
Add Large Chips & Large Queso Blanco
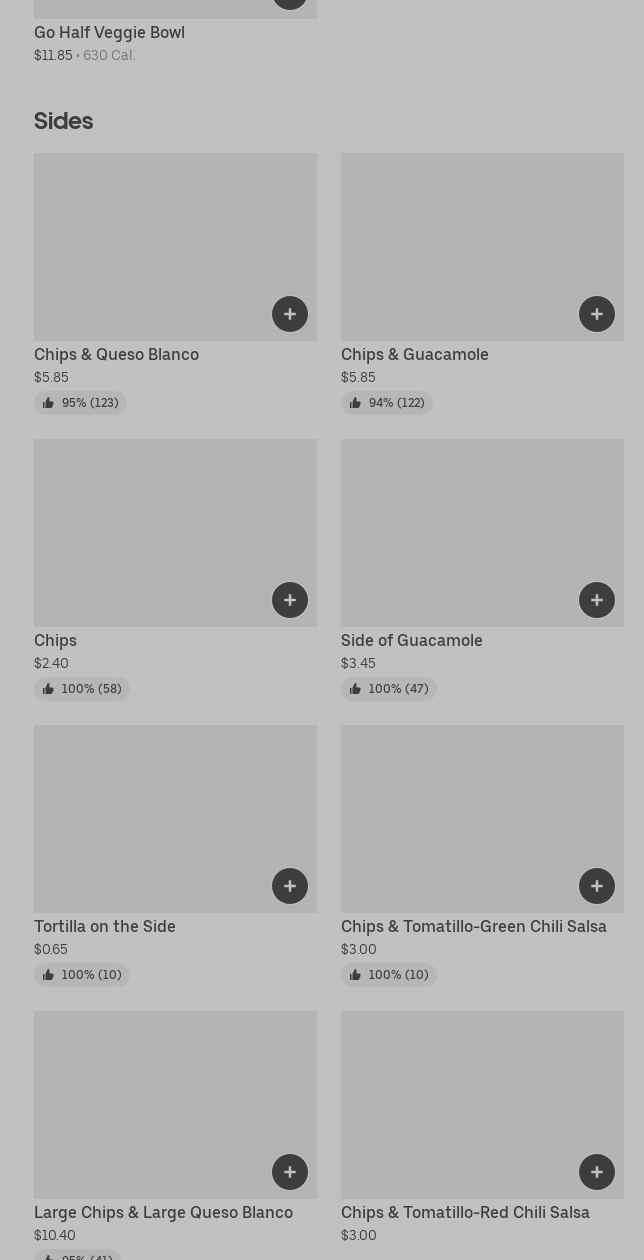(290, 1172)
